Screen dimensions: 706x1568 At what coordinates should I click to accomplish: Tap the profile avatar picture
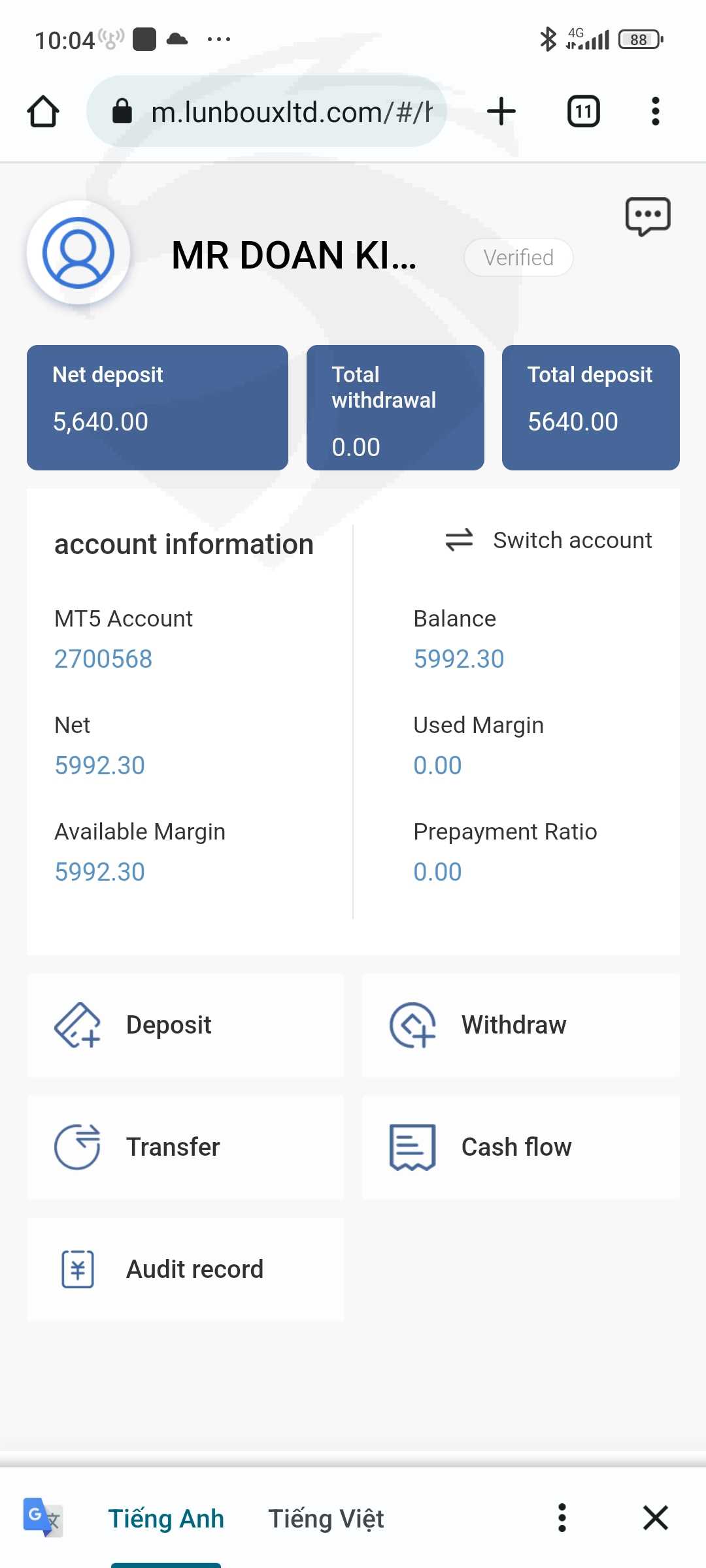pos(78,253)
